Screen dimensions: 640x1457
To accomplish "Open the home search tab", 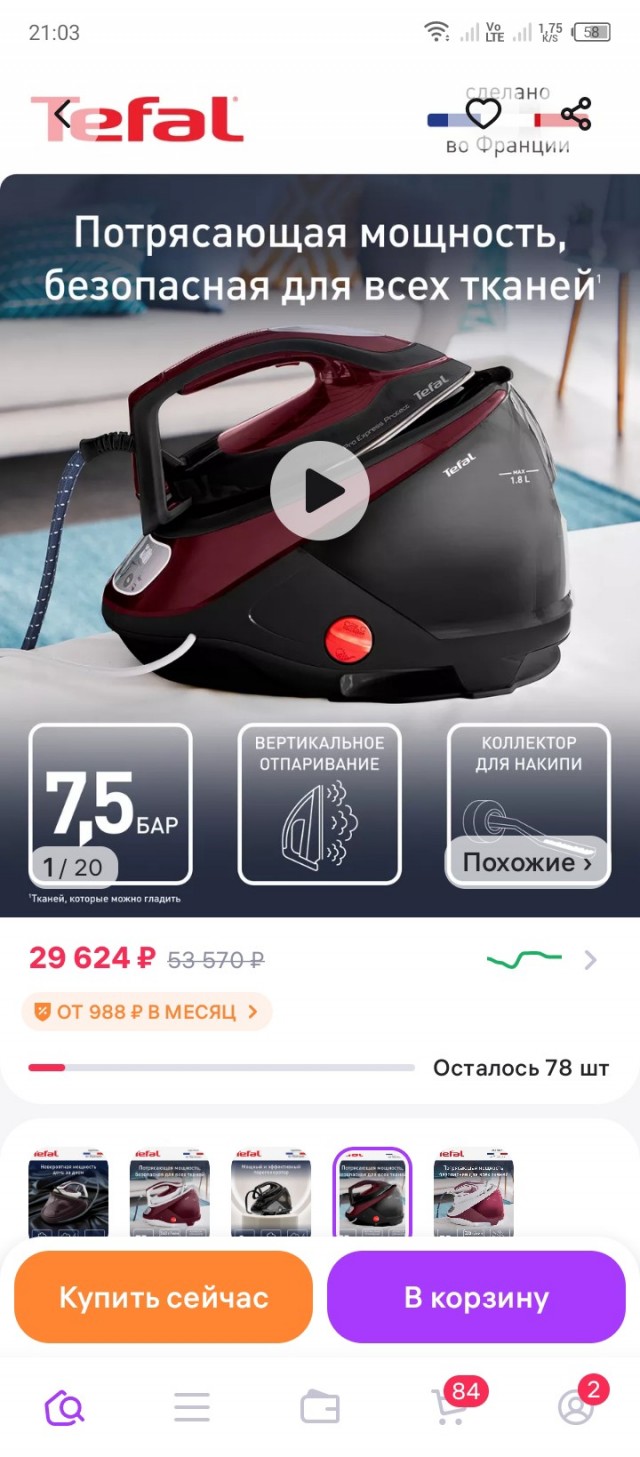I will tap(65, 1406).
